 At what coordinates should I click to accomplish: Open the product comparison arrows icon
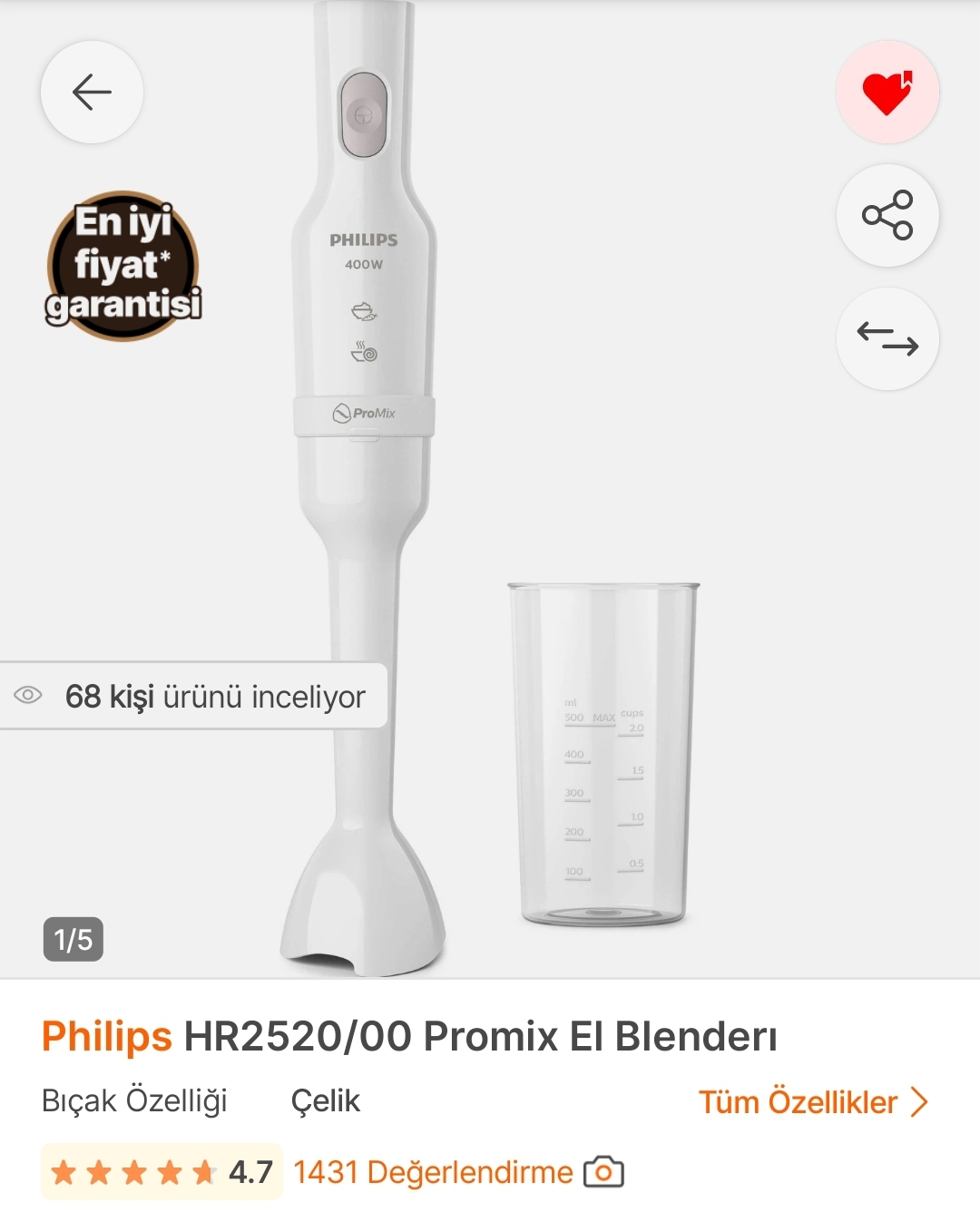coord(887,338)
